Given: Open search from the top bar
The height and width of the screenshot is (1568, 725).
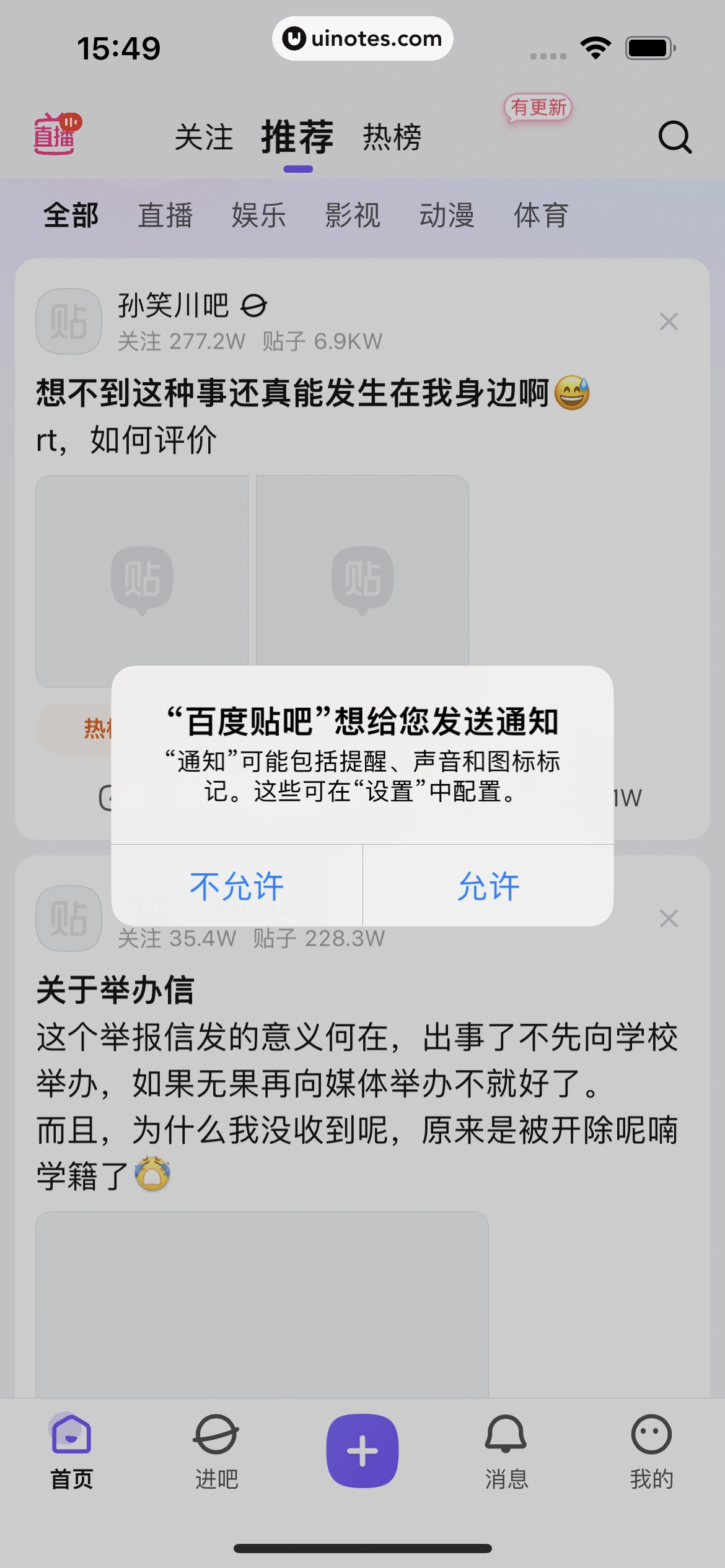Looking at the screenshot, I should [x=676, y=137].
